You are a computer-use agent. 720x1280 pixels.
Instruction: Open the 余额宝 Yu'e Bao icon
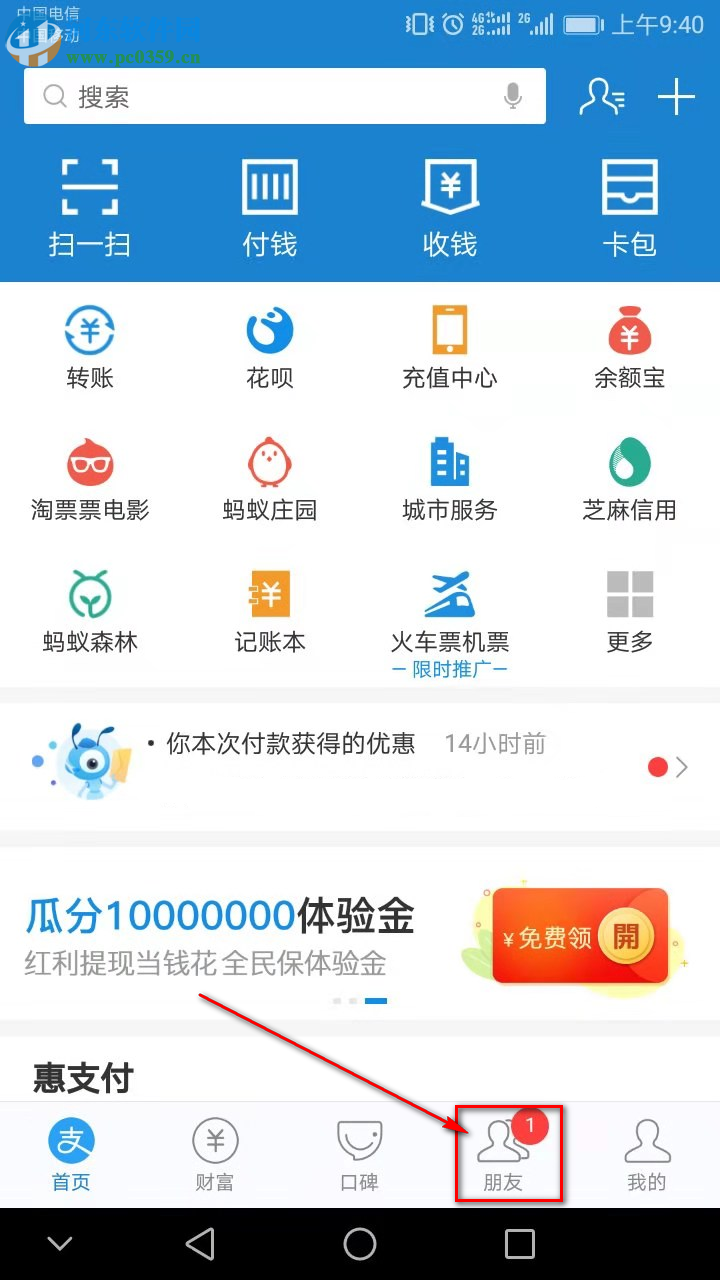point(630,345)
